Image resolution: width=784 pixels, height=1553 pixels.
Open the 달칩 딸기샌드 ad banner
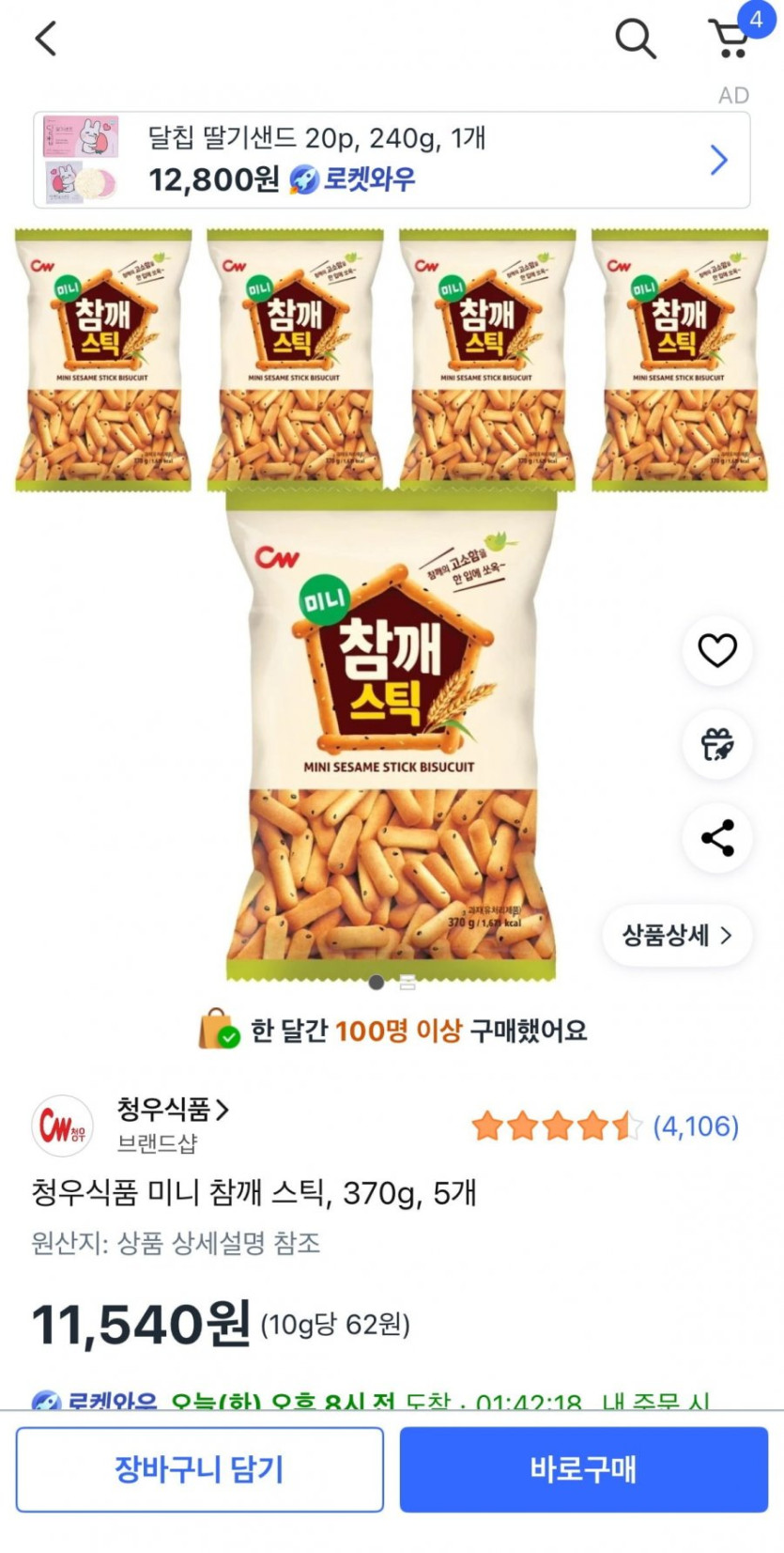click(392, 160)
